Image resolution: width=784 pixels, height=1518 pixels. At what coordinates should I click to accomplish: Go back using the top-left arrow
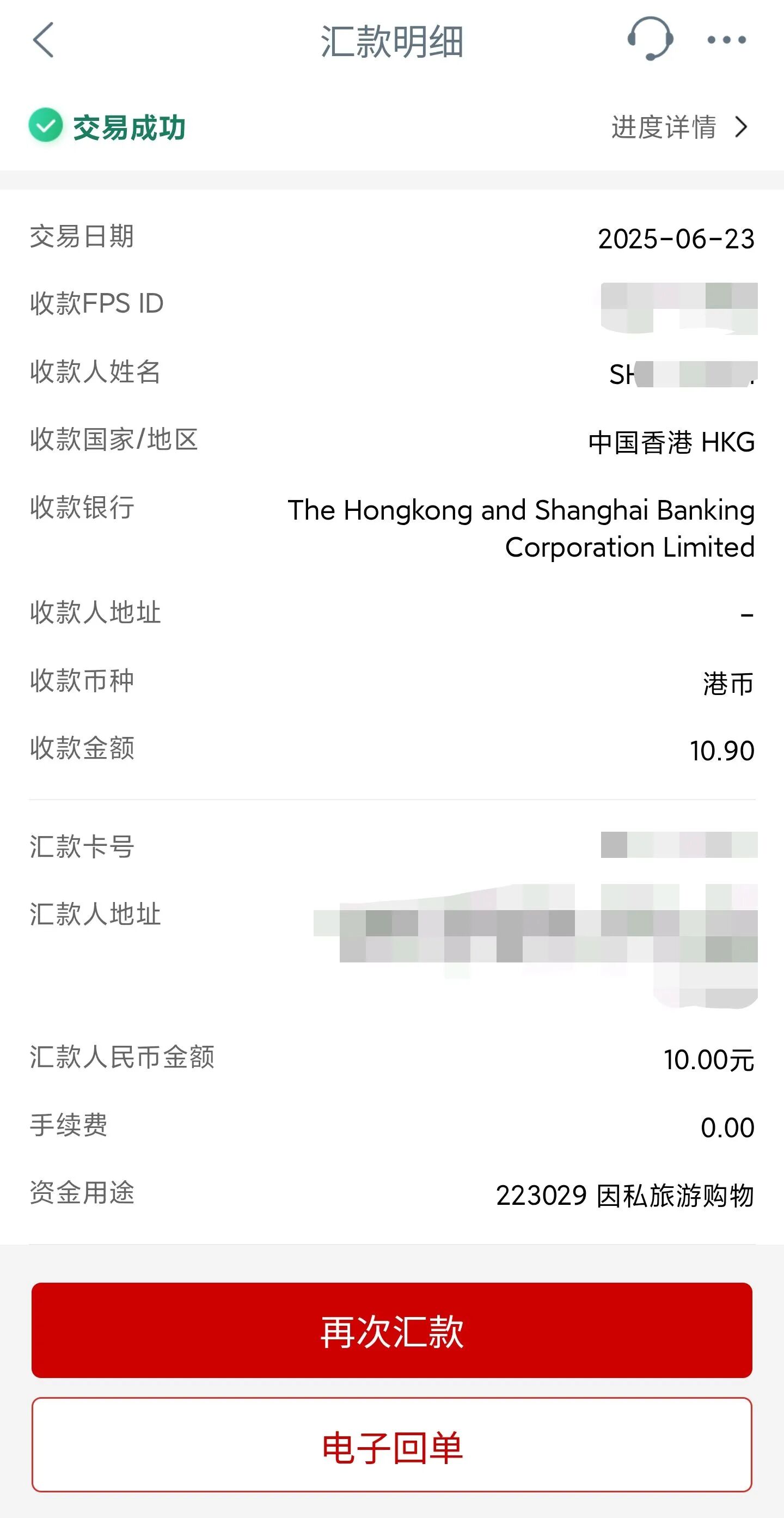[44, 40]
